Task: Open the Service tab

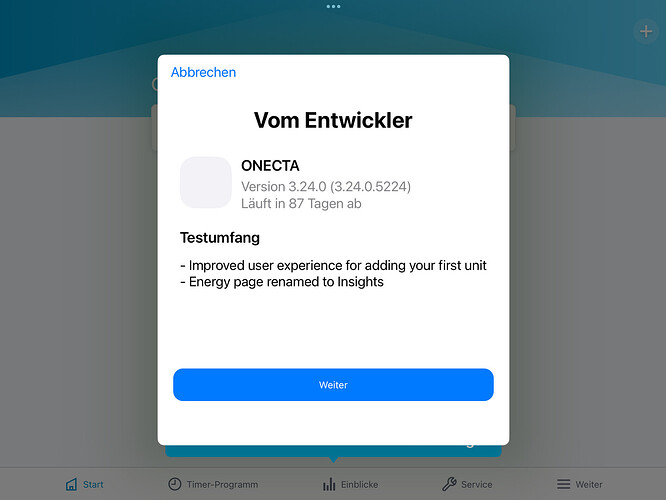Action: coord(467,484)
